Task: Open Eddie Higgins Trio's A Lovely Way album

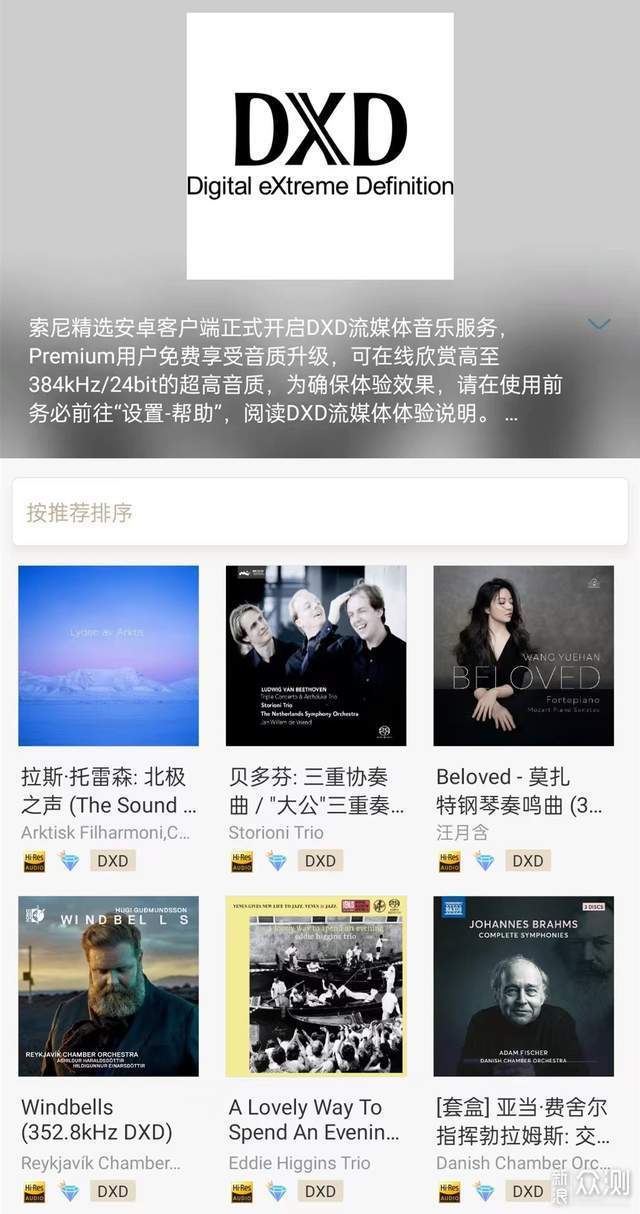Action: [316, 986]
